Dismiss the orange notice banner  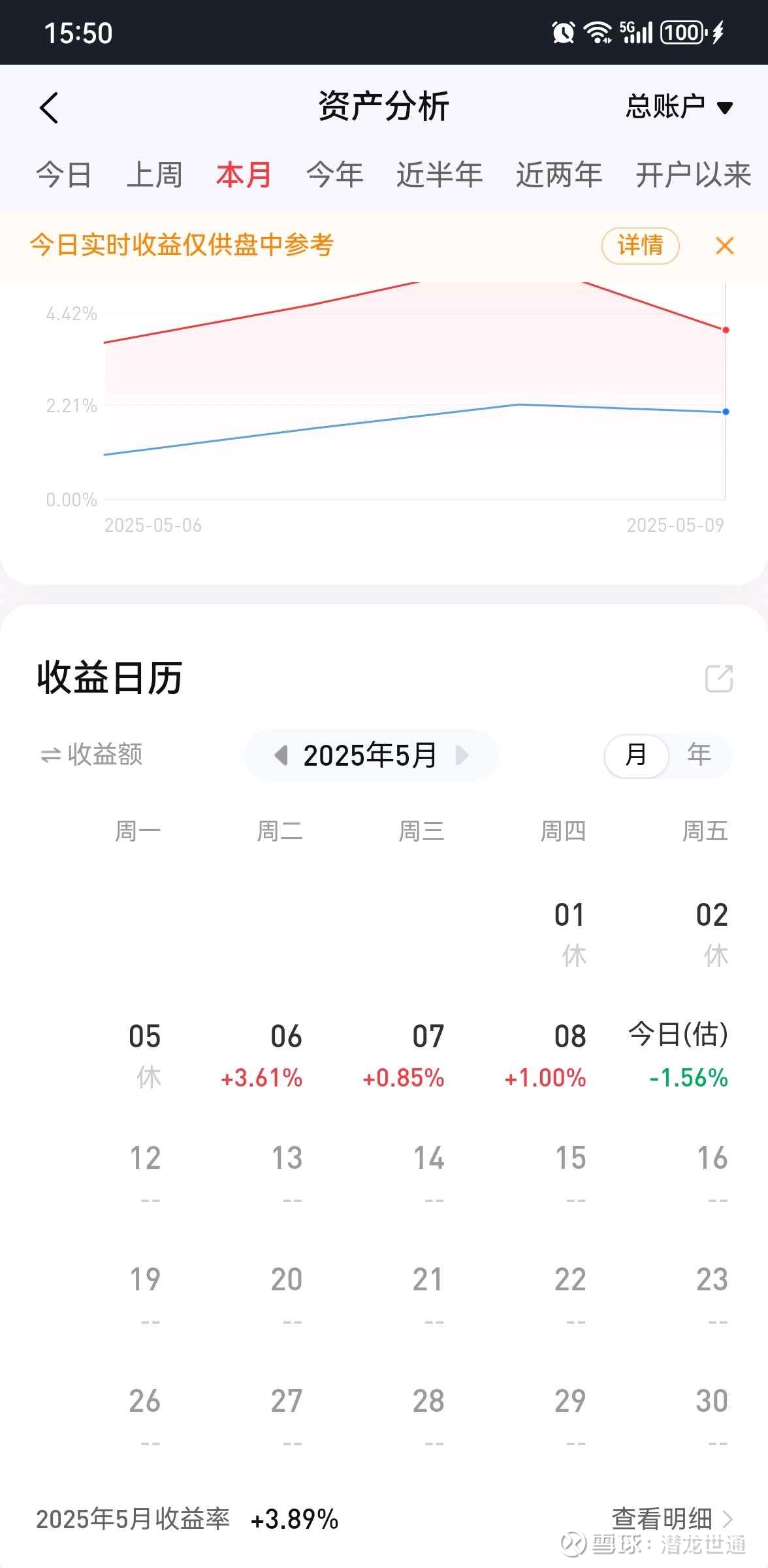pos(725,246)
